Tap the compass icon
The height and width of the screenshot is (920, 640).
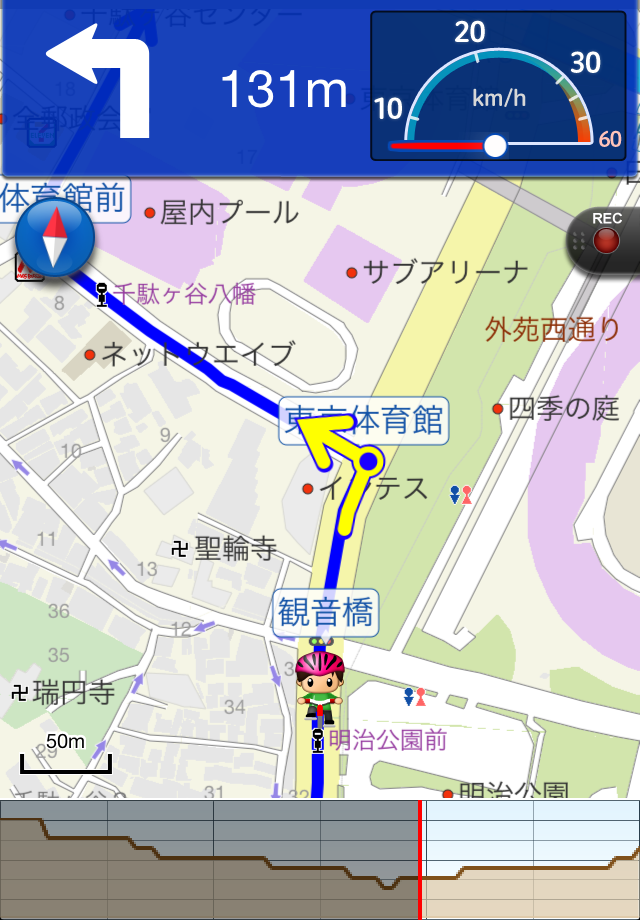[x=56, y=238]
